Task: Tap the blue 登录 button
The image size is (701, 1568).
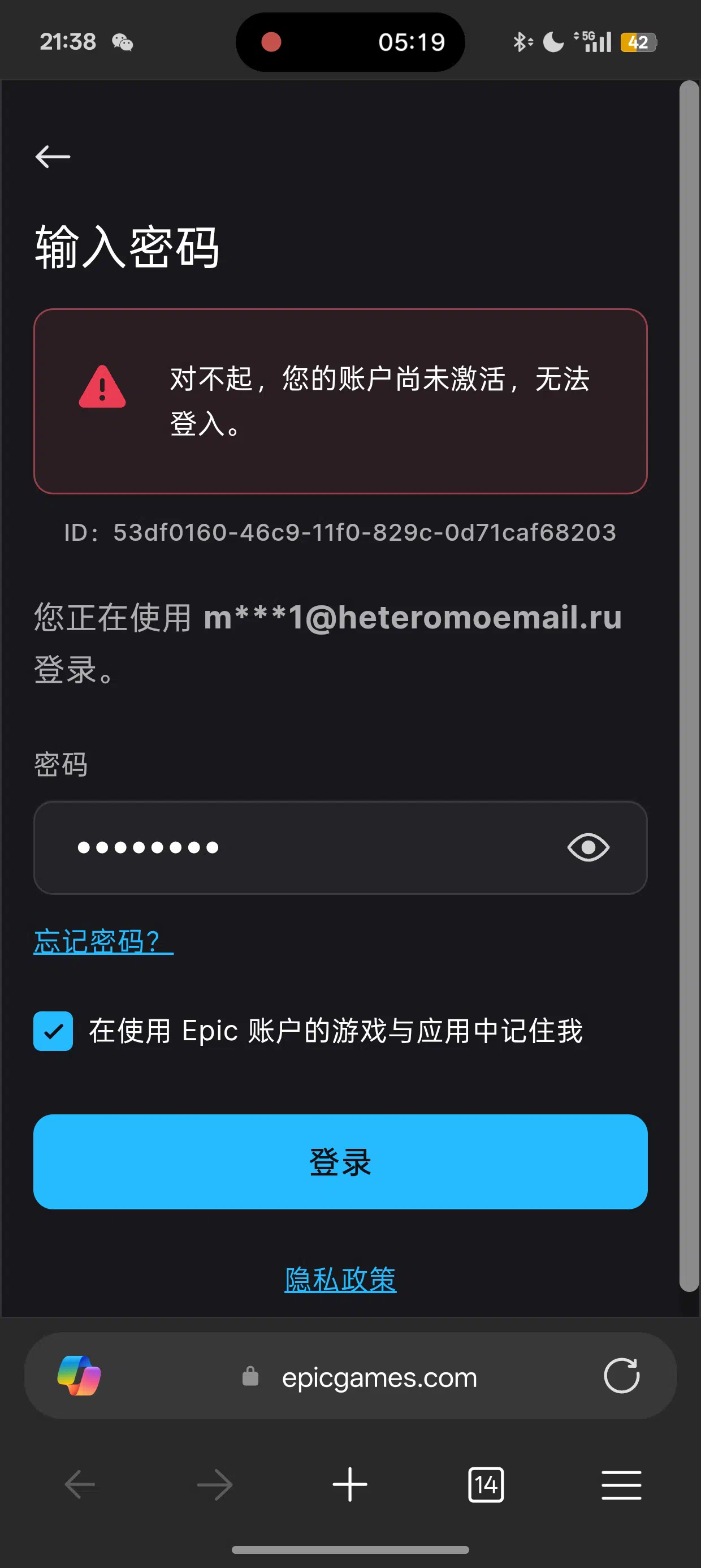Action: [340, 1161]
